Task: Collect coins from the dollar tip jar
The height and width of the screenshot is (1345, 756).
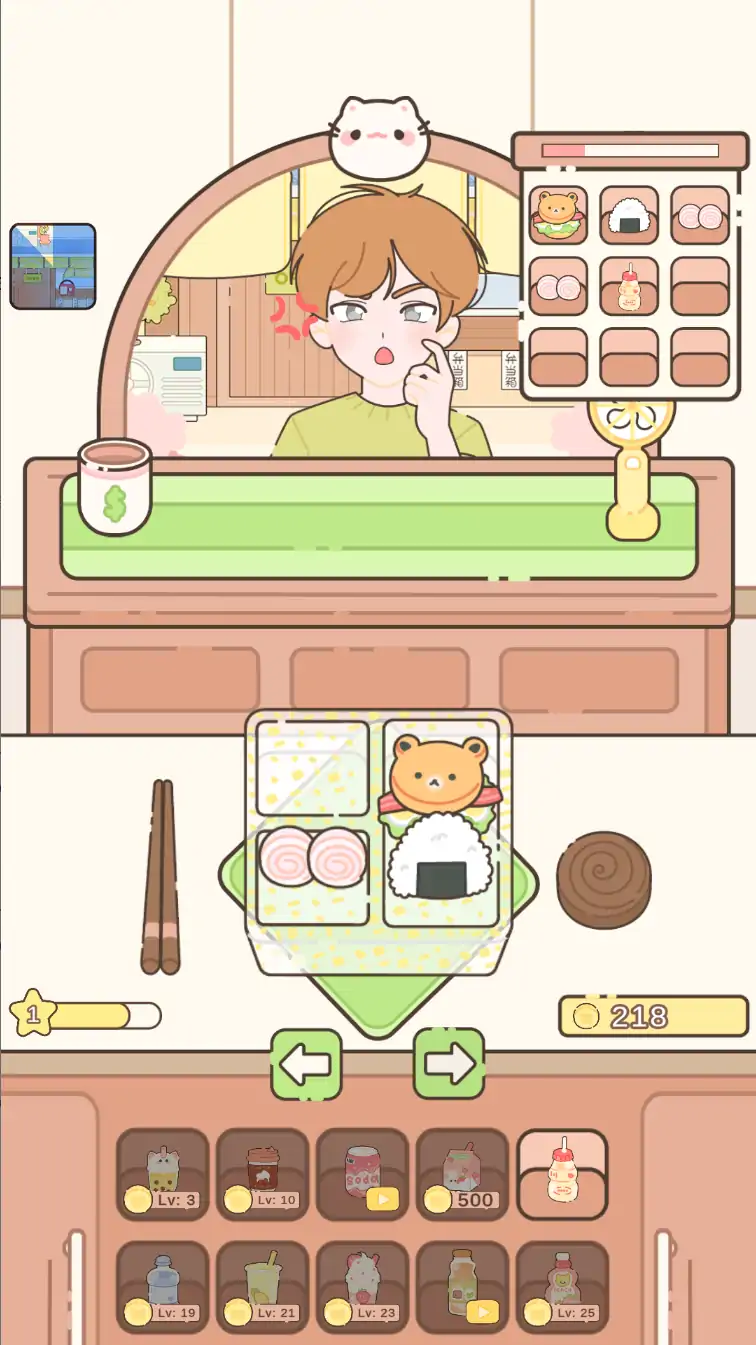Action: point(115,487)
